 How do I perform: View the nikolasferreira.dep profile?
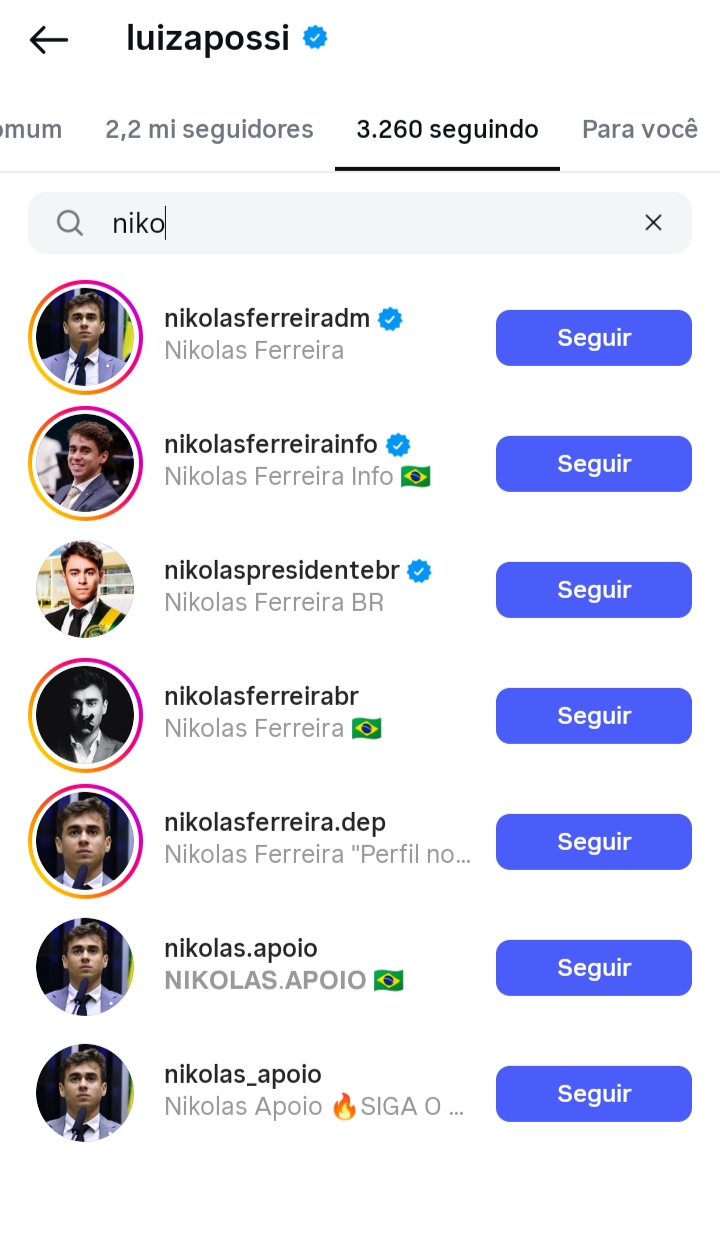click(275, 824)
